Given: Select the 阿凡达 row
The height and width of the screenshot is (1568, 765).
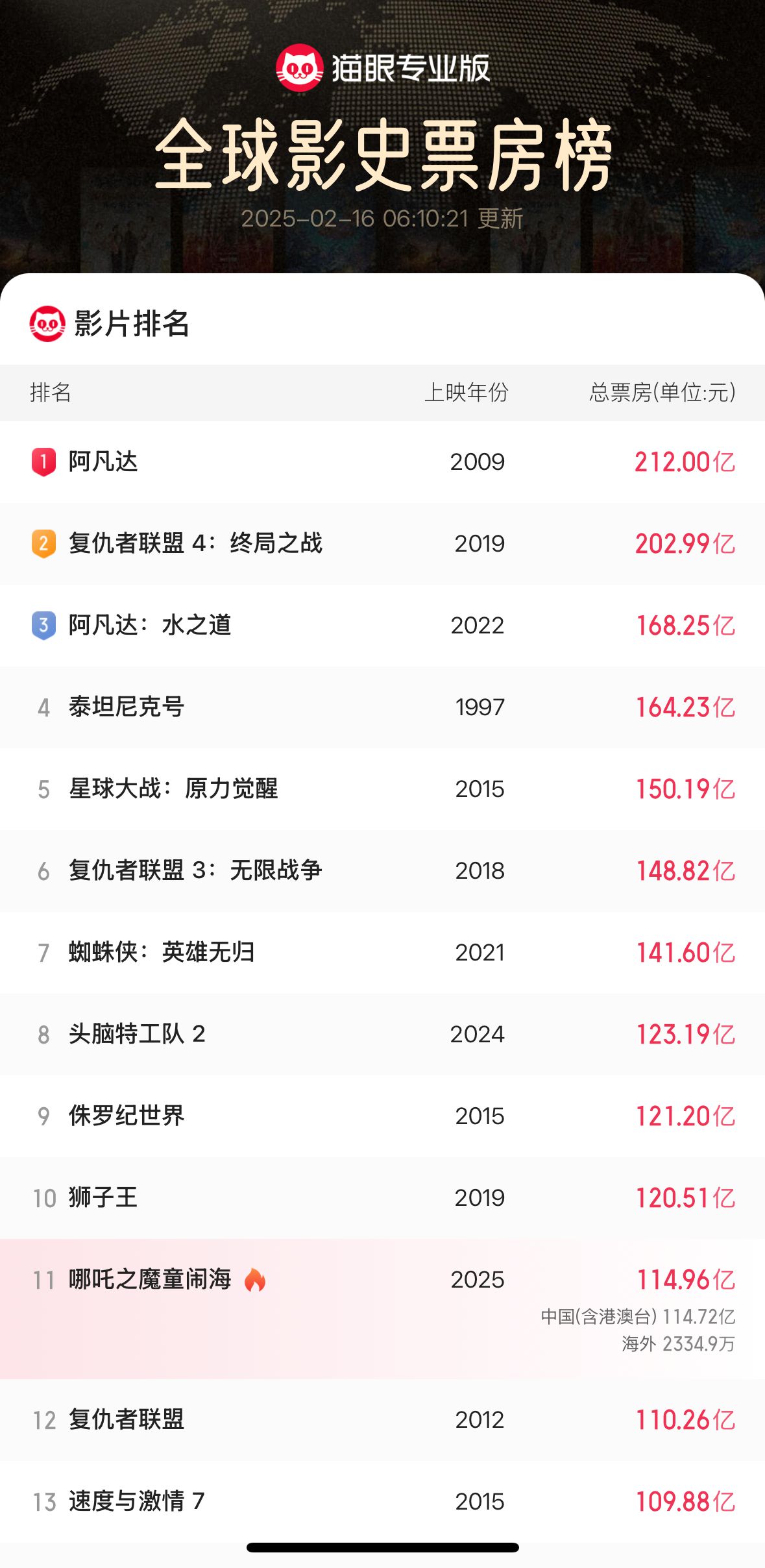Looking at the screenshot, I should 383,462.
